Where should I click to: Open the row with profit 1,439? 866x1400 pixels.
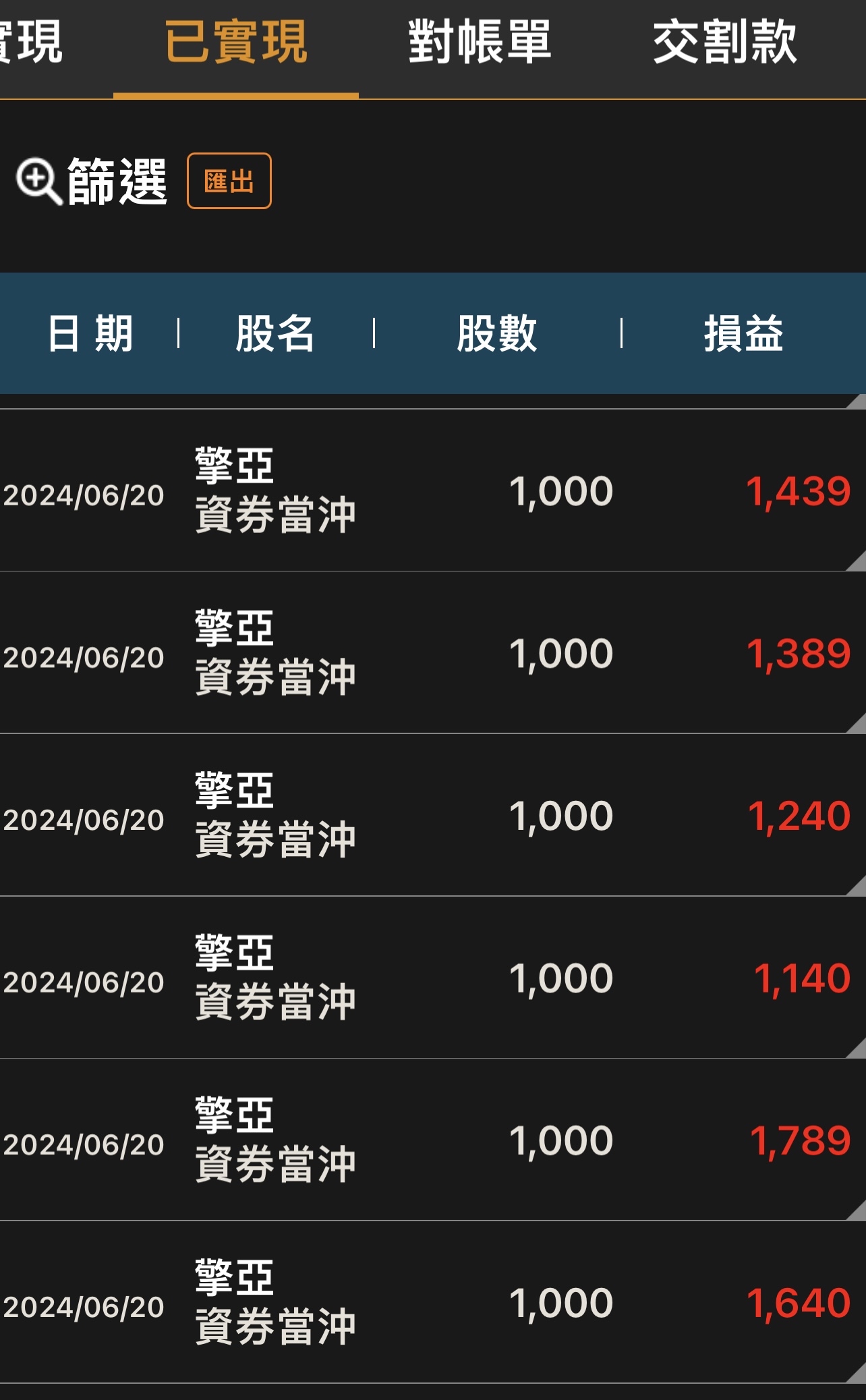tap(433, 491)
